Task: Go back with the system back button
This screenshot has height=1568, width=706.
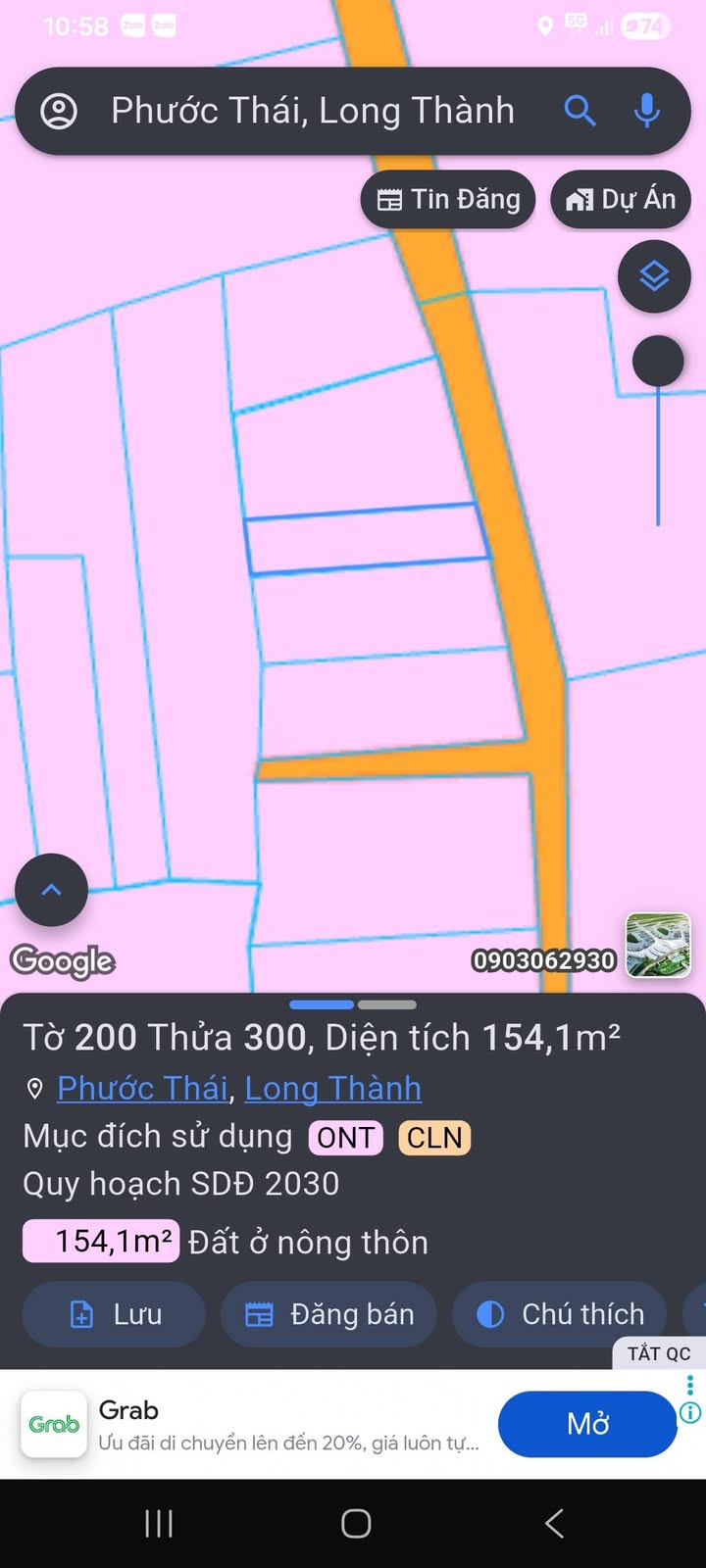Action: pos(554,1523)
